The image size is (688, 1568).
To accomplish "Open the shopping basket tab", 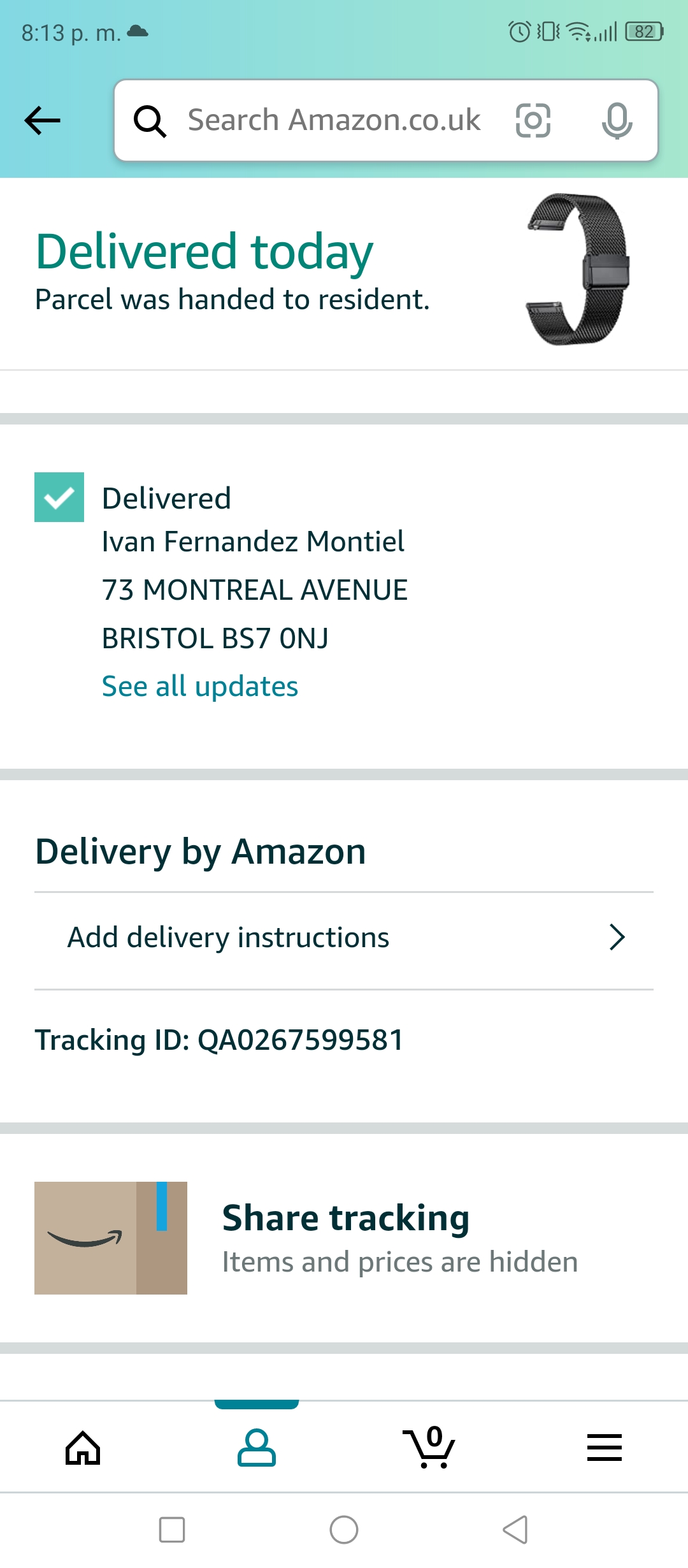I will click(430, 1447).
